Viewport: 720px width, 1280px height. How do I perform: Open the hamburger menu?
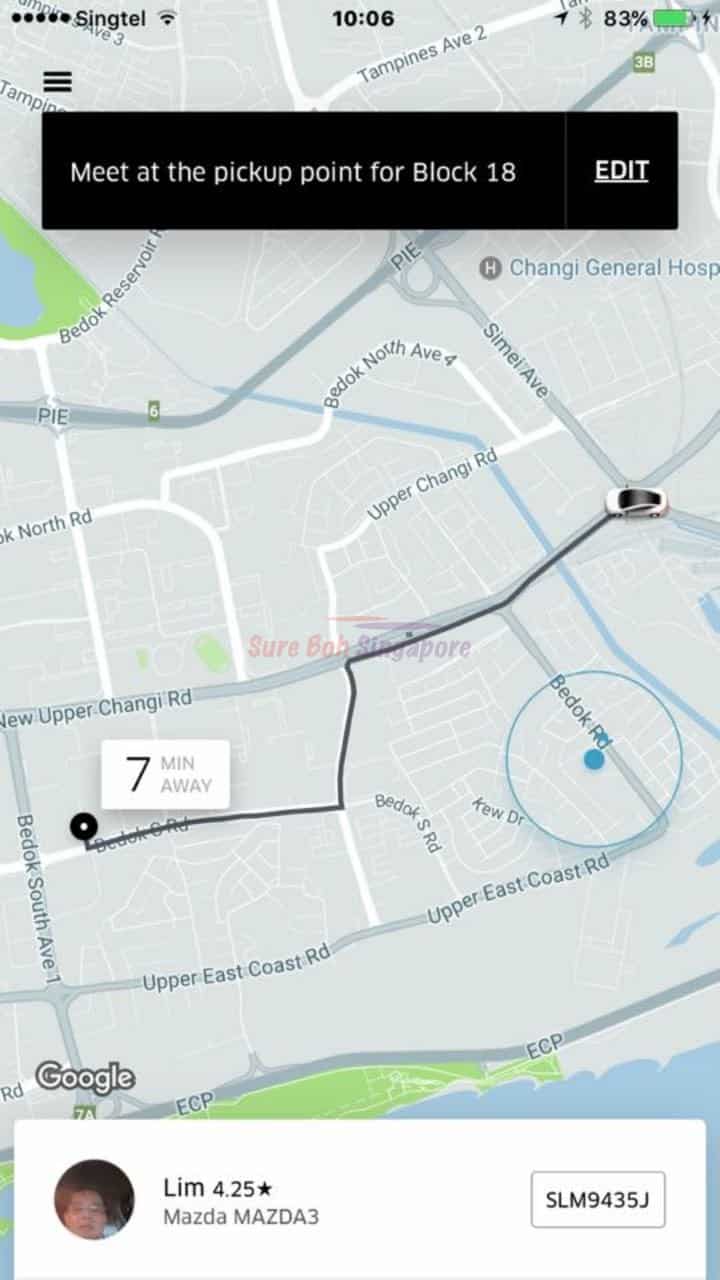pyautogui.click(x=58, y=82)
